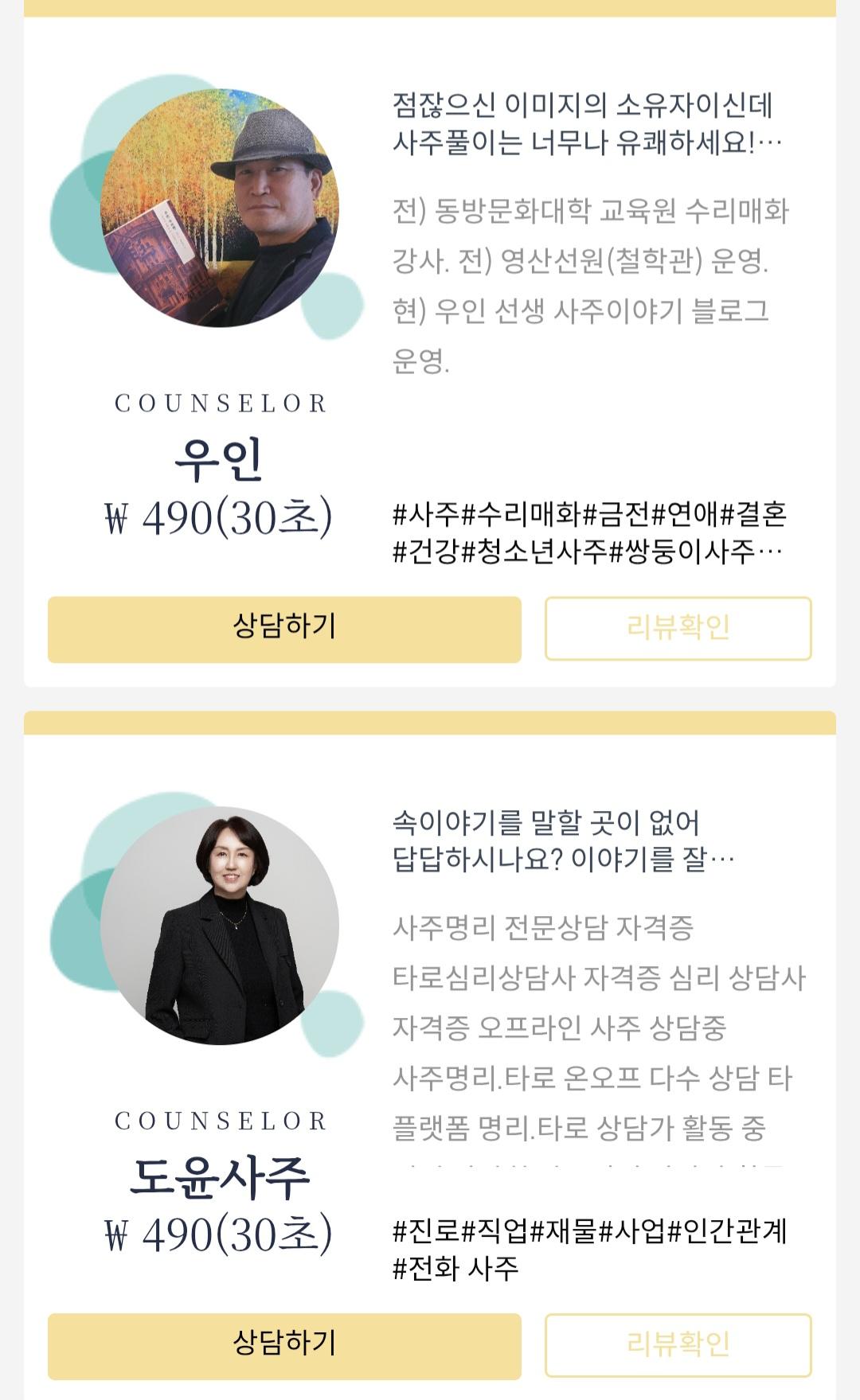
Task: Start 상담하기 with 도윤사주
Action: pyautogui.click(x=284, y=1346)
